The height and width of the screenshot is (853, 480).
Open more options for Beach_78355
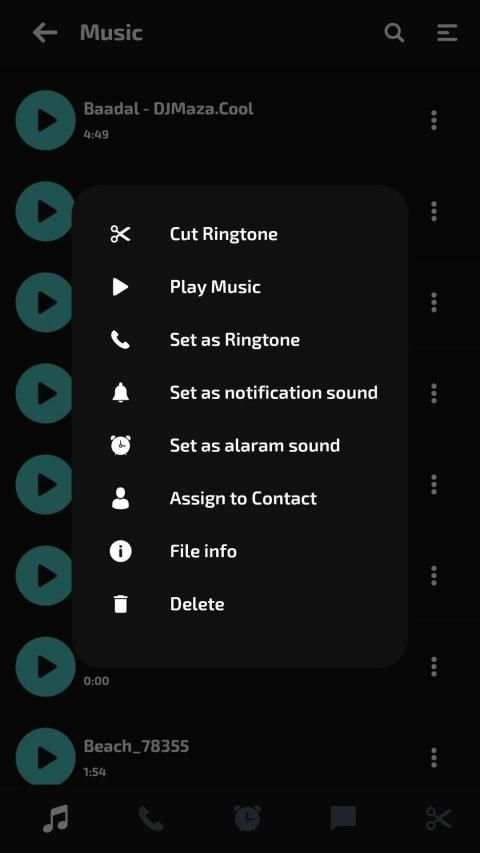(x=434, y=757)
